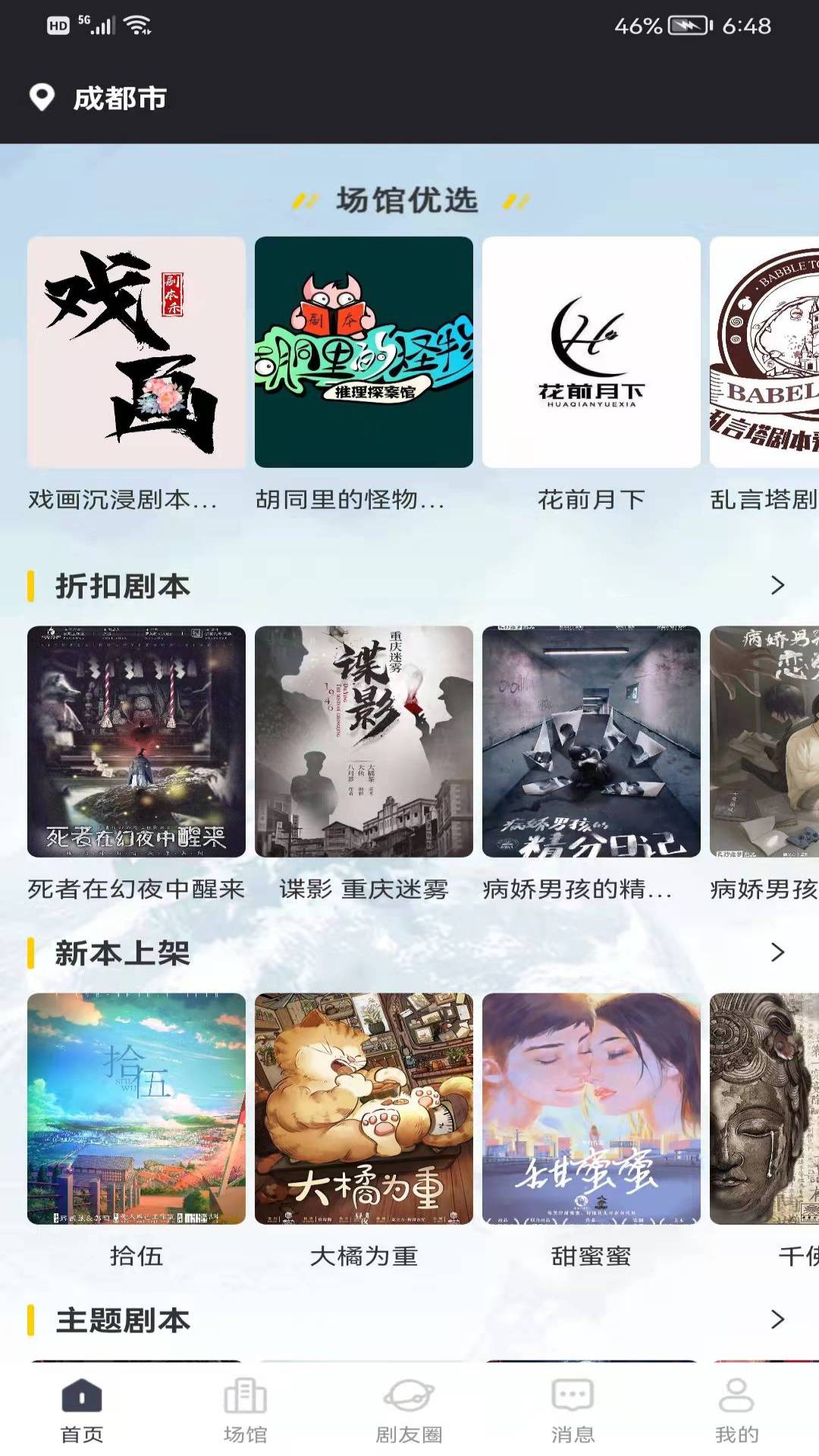Image resolution: width=819 pixels, height=1456 pixels.
Task: Open the 消息 tab
Action: pos(573,1410)
